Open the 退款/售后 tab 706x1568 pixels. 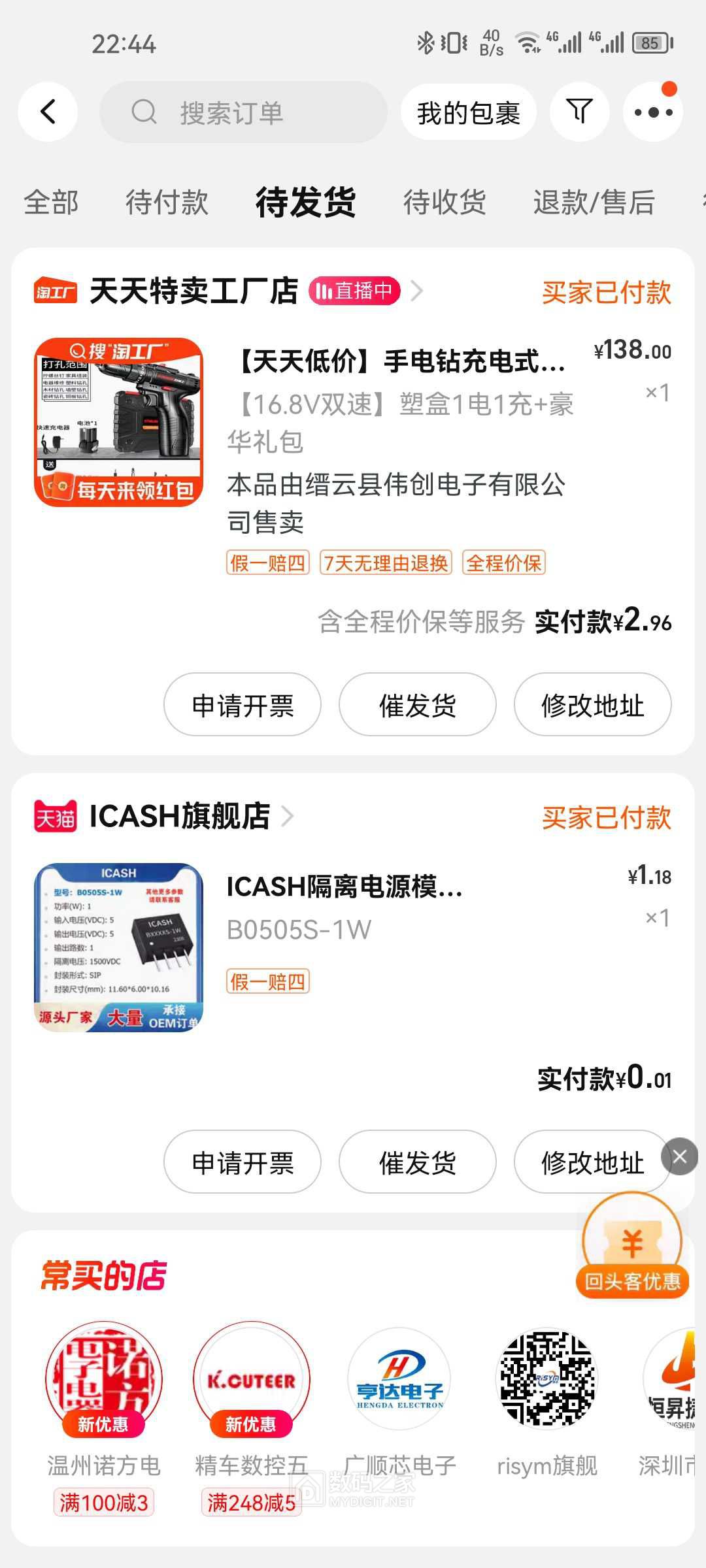pos(592,203)
